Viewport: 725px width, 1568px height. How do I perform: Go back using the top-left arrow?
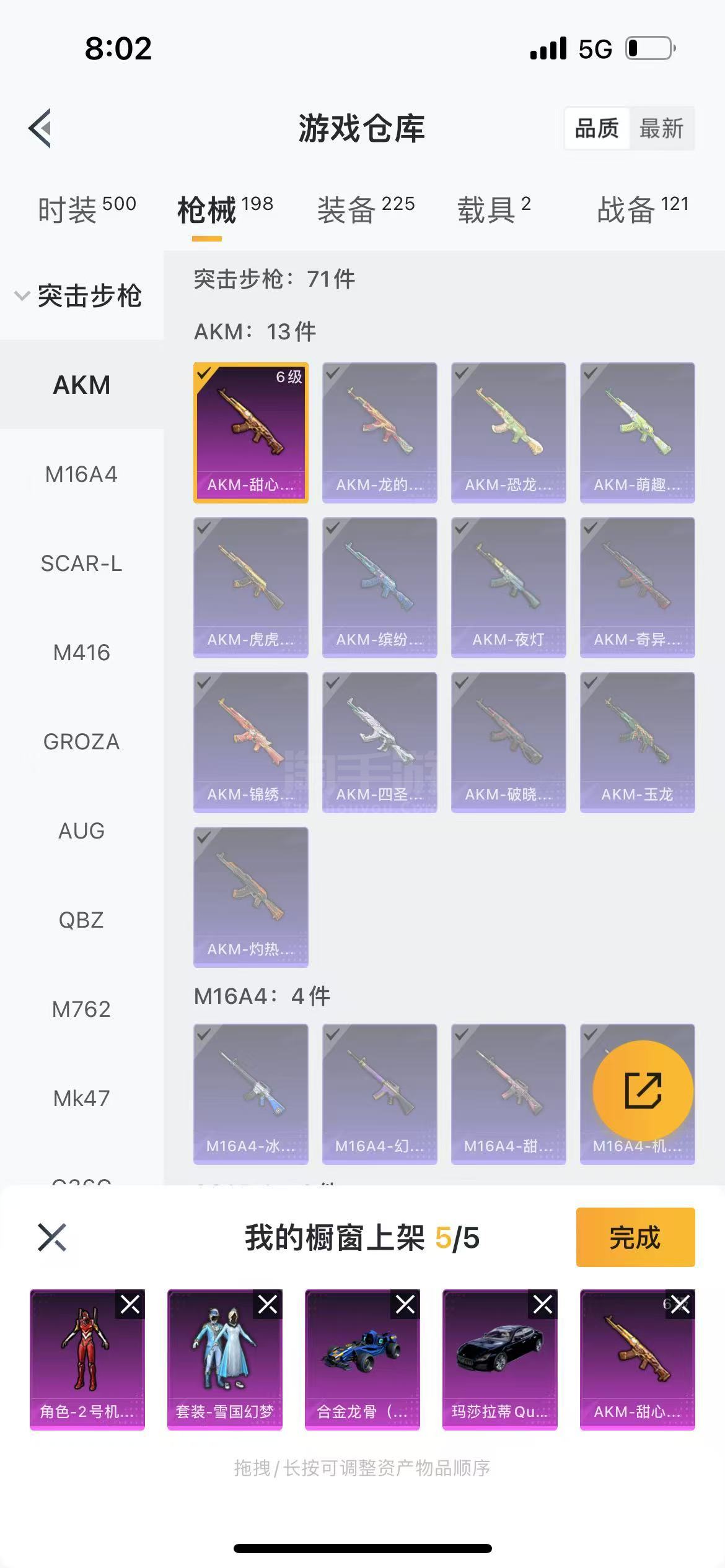pos(41,128)
